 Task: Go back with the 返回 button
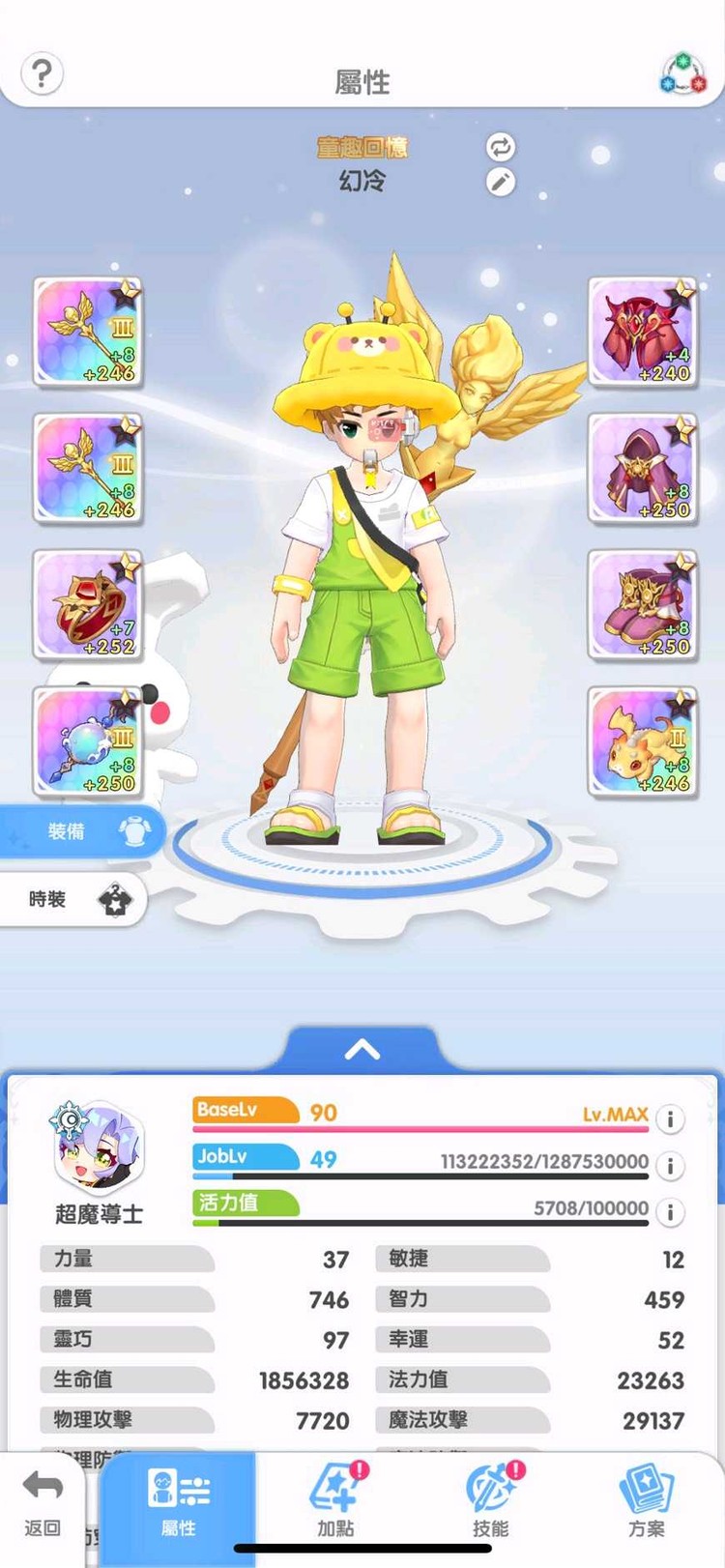[x=43, y=1503]
